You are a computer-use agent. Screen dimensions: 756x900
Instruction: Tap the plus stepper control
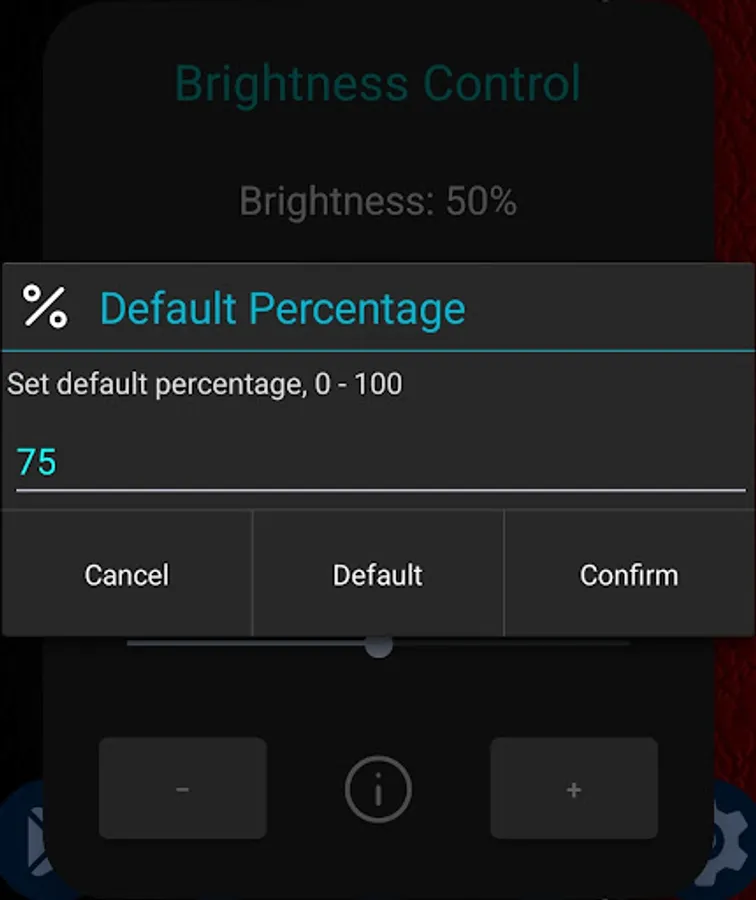[x=572, y=787]
